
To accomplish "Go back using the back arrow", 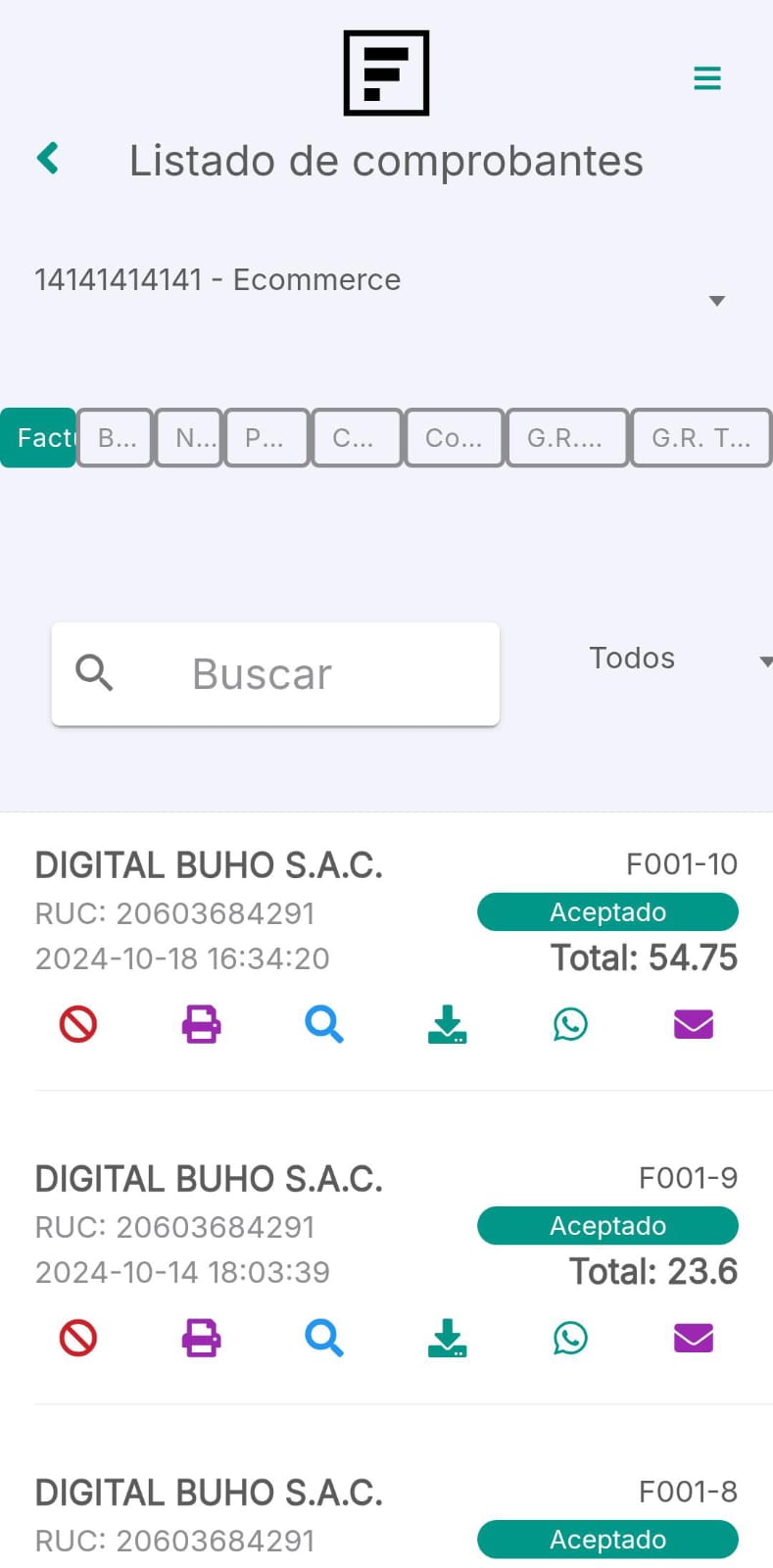I will 48,157.
